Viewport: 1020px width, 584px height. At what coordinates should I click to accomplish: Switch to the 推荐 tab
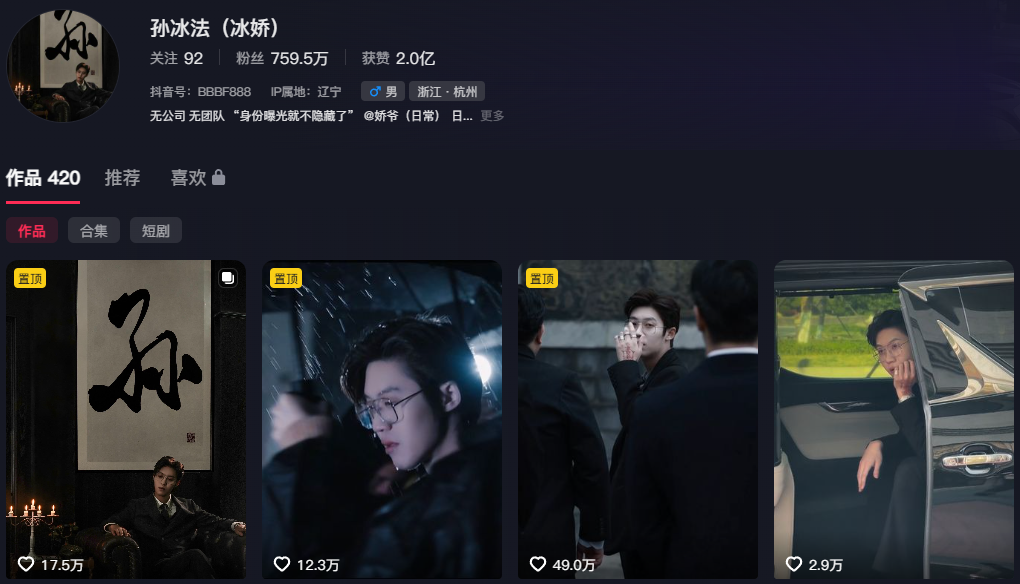tap(122, 178)
